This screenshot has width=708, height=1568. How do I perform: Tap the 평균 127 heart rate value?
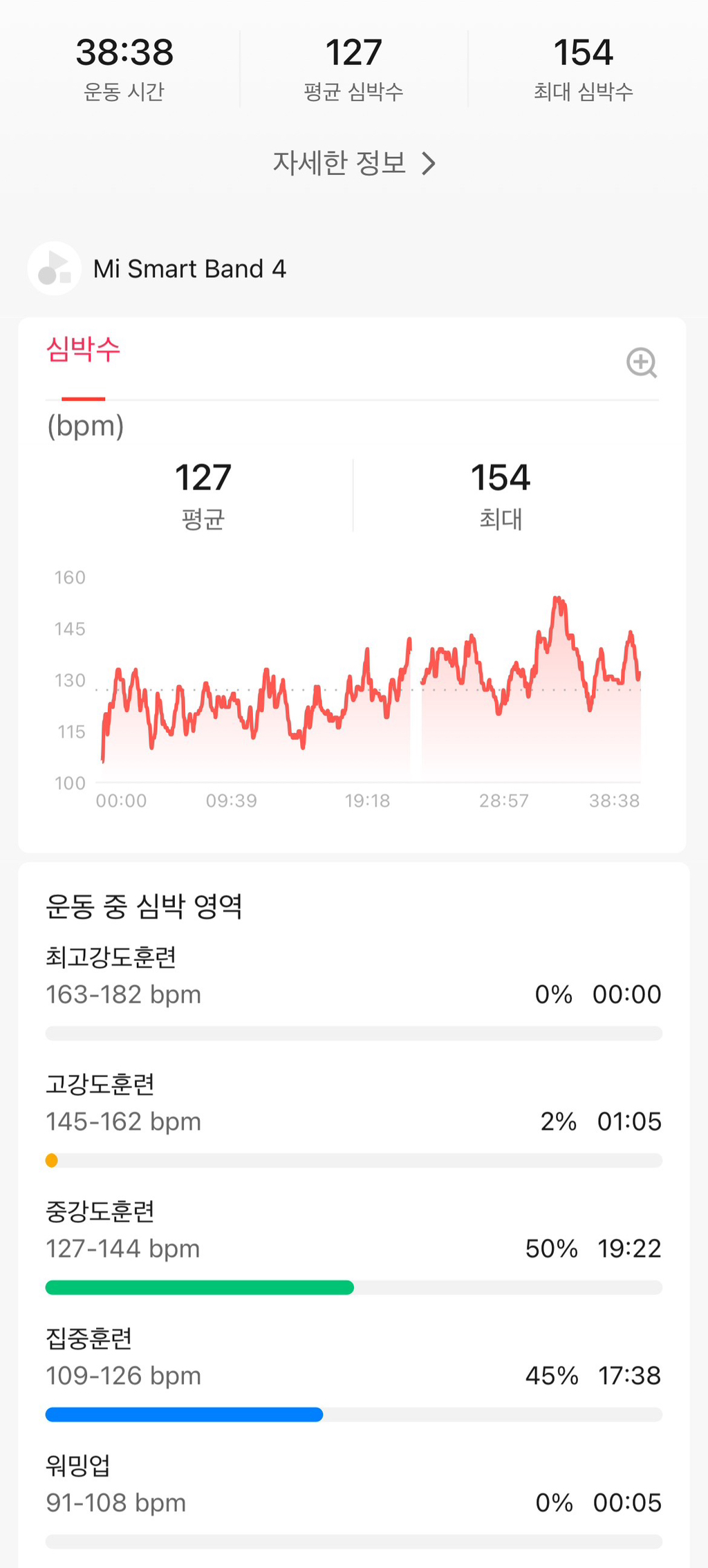tap(203, 477)
